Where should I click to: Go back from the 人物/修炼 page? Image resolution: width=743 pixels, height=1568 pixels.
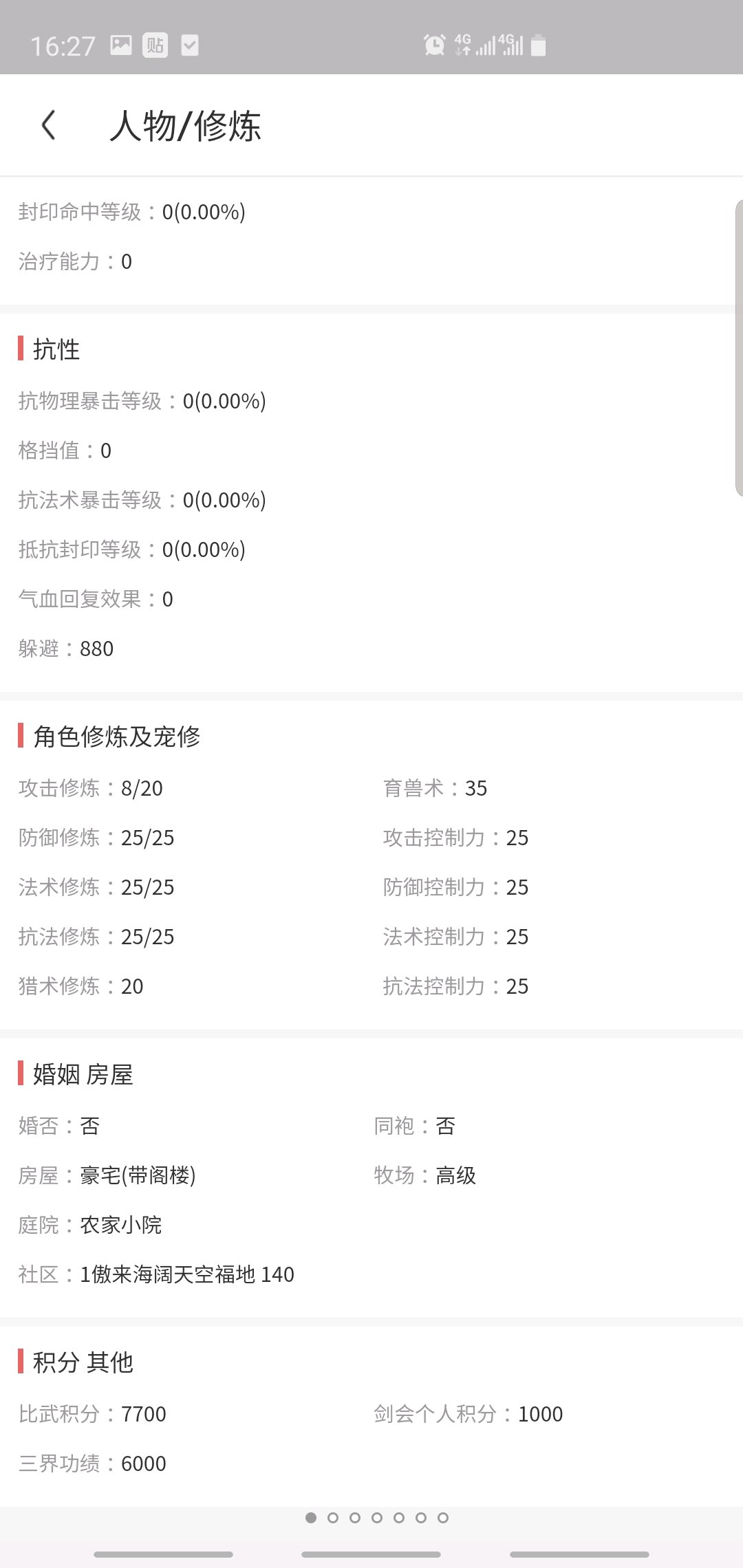48,125
